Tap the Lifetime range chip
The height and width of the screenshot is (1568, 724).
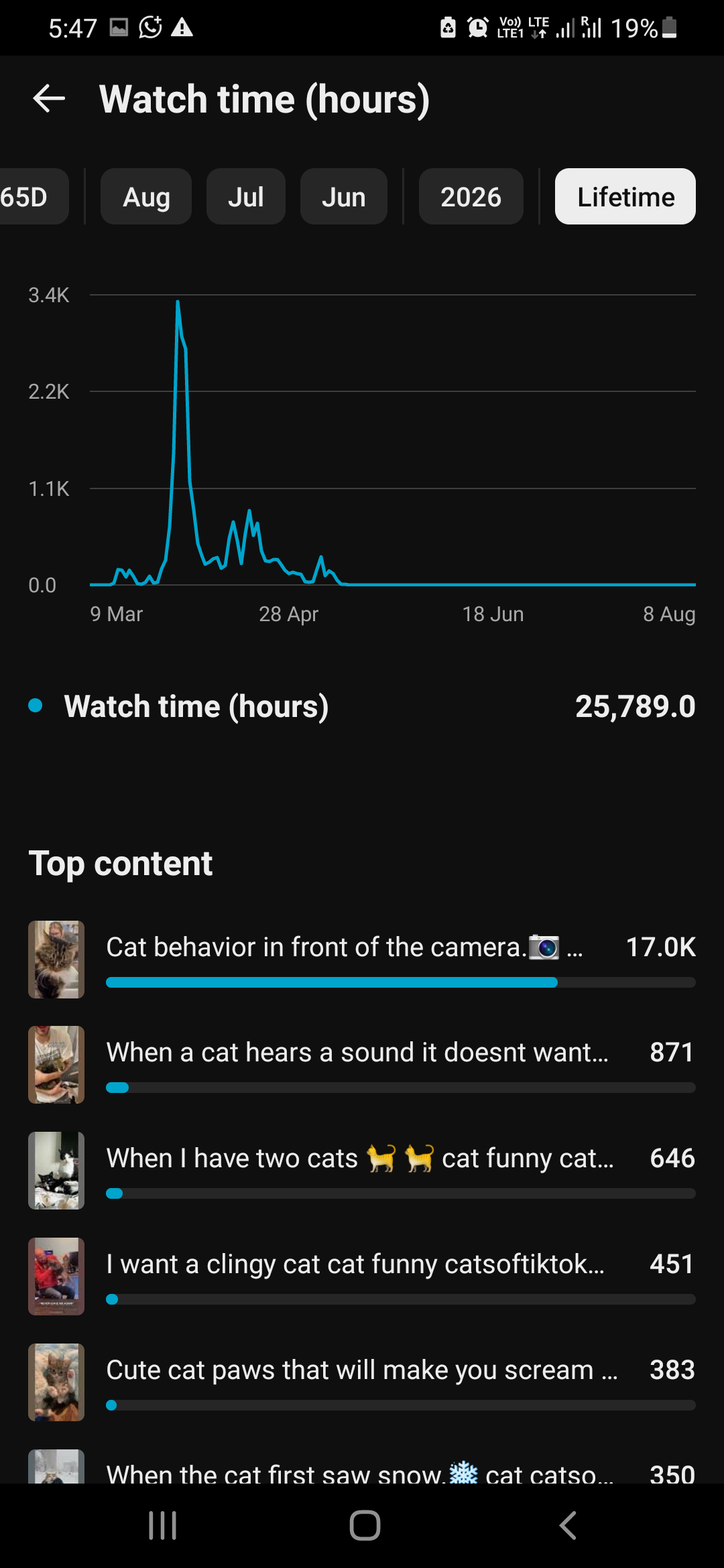tap(625, 197)
